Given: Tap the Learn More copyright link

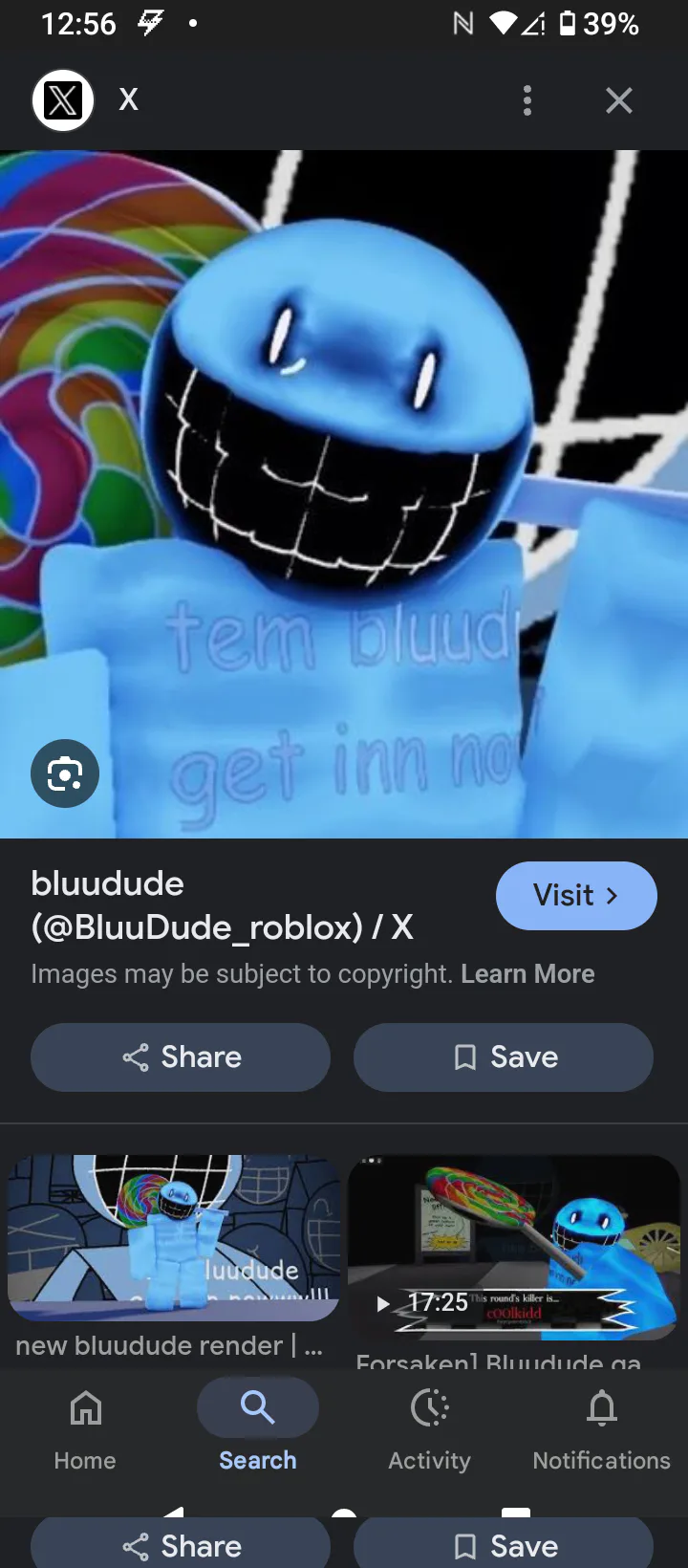Looking at the screenshot, I should (527, 974).
